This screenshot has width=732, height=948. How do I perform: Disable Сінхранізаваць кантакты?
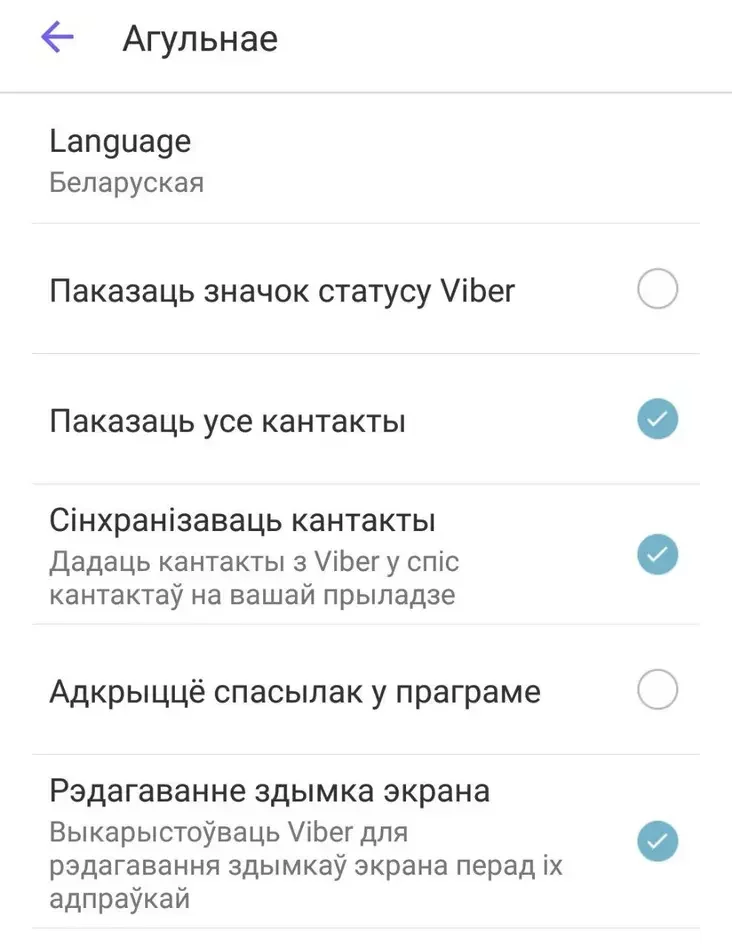(x=657, y=554)
